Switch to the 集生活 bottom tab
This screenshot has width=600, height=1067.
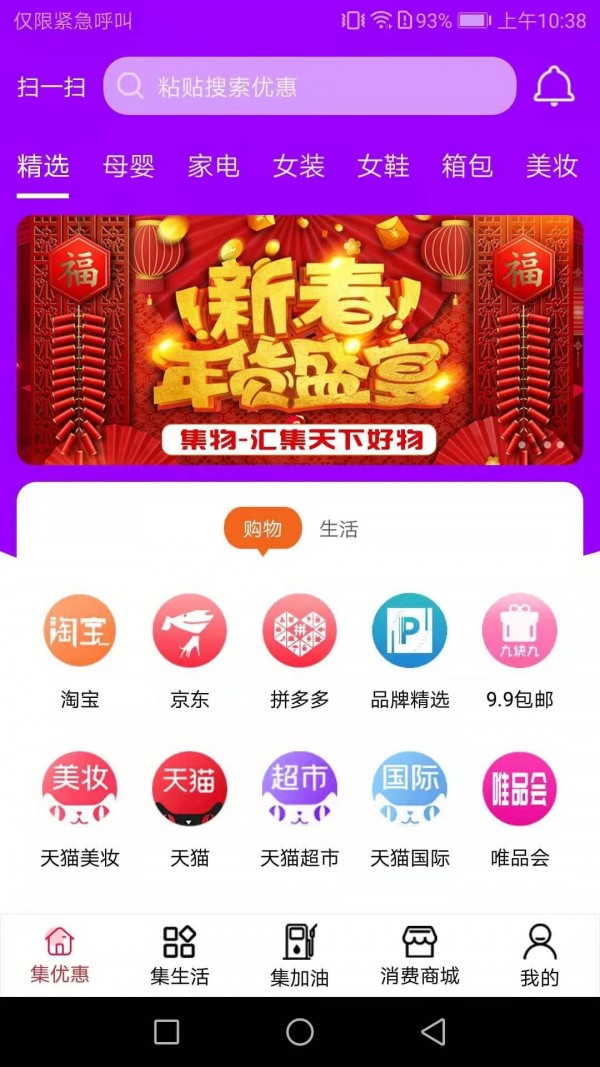[x=180, y=955]
